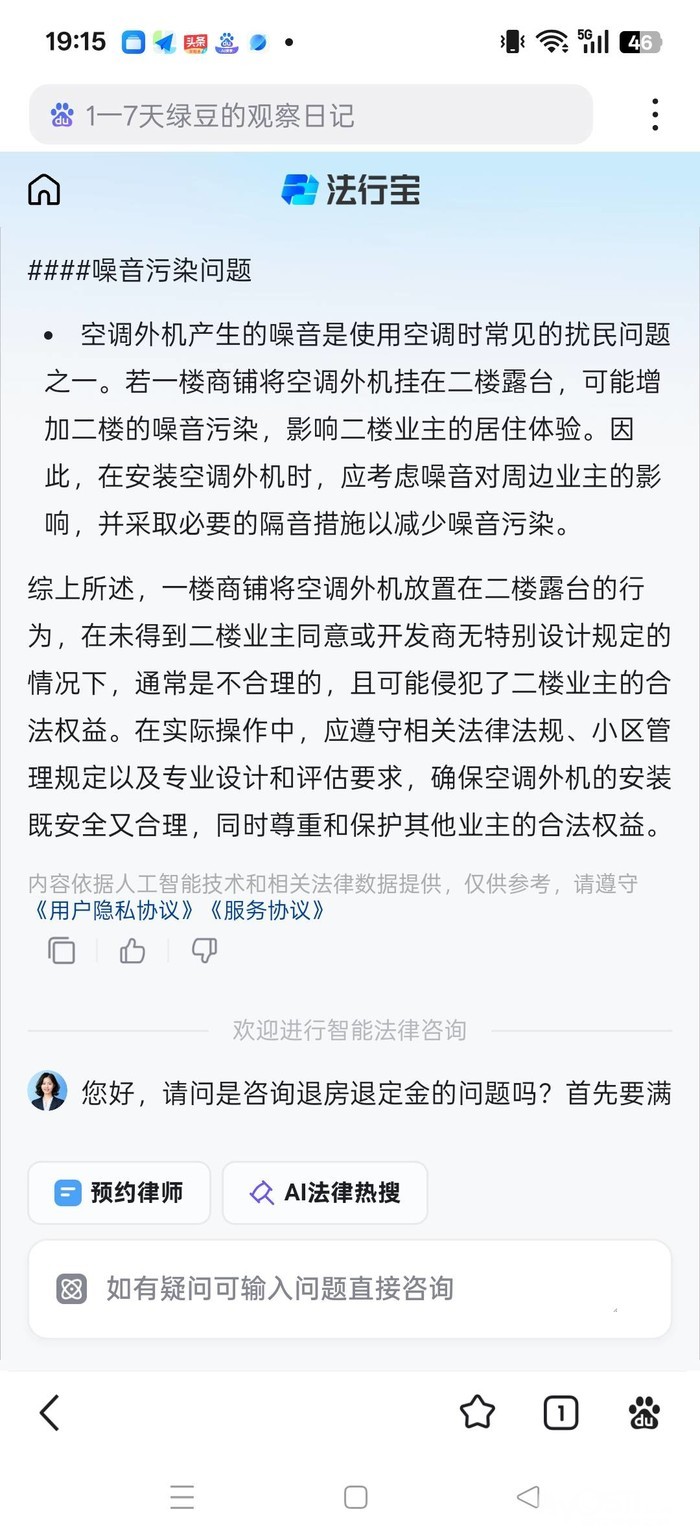The width and height of the screenshot is (700, 1540).
Task: Open the browser overflow menu
Action: tap(655, 115)
